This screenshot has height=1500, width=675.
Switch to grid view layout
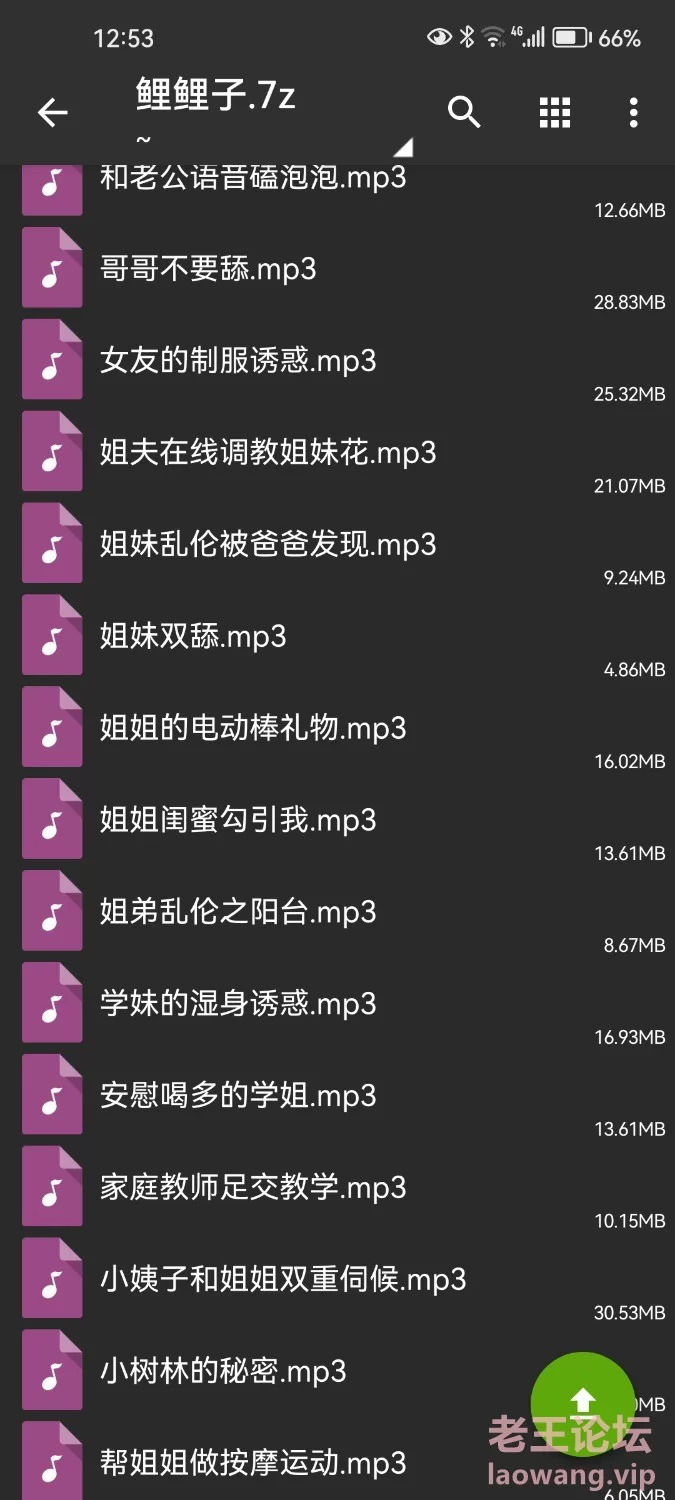[555, 113]
